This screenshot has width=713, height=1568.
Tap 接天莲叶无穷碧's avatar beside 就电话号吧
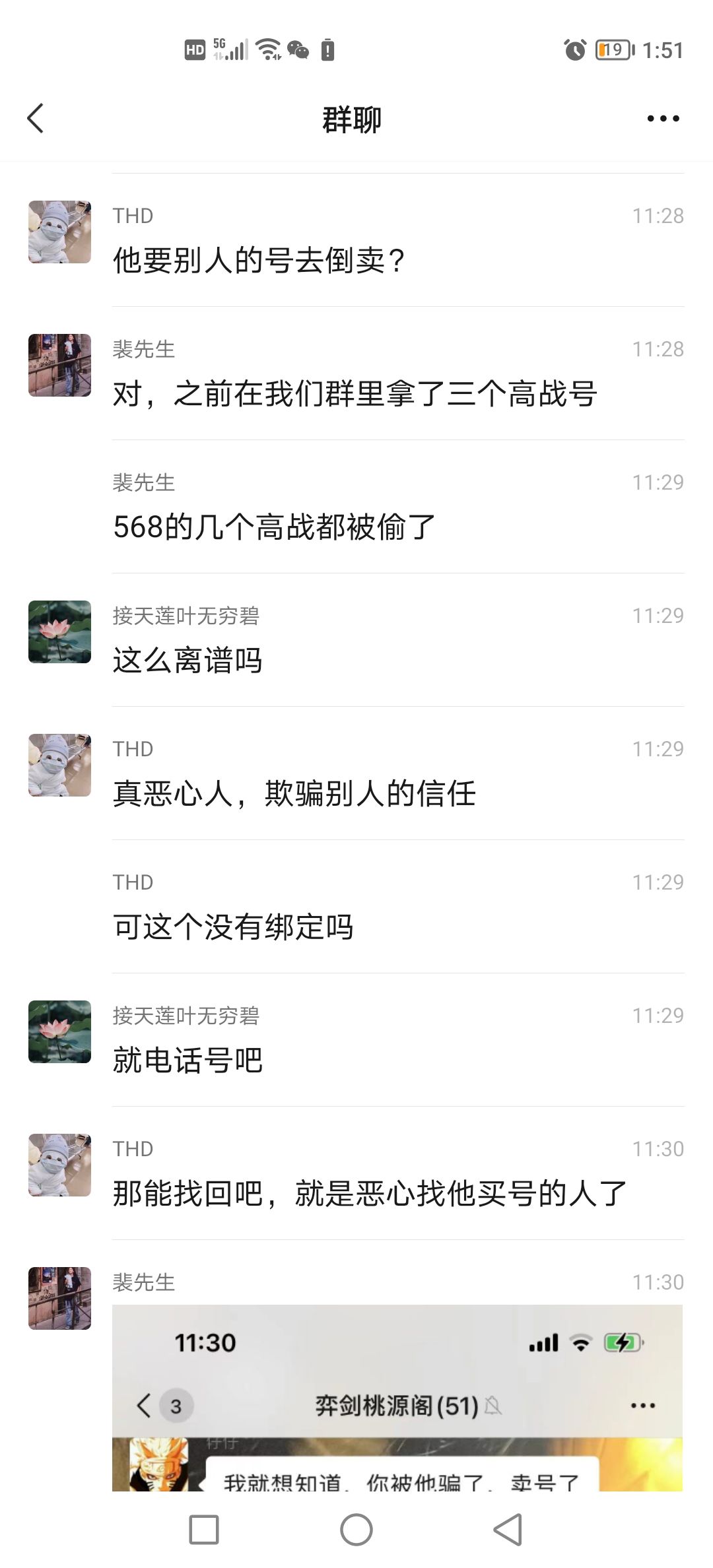coord(59,1032)
